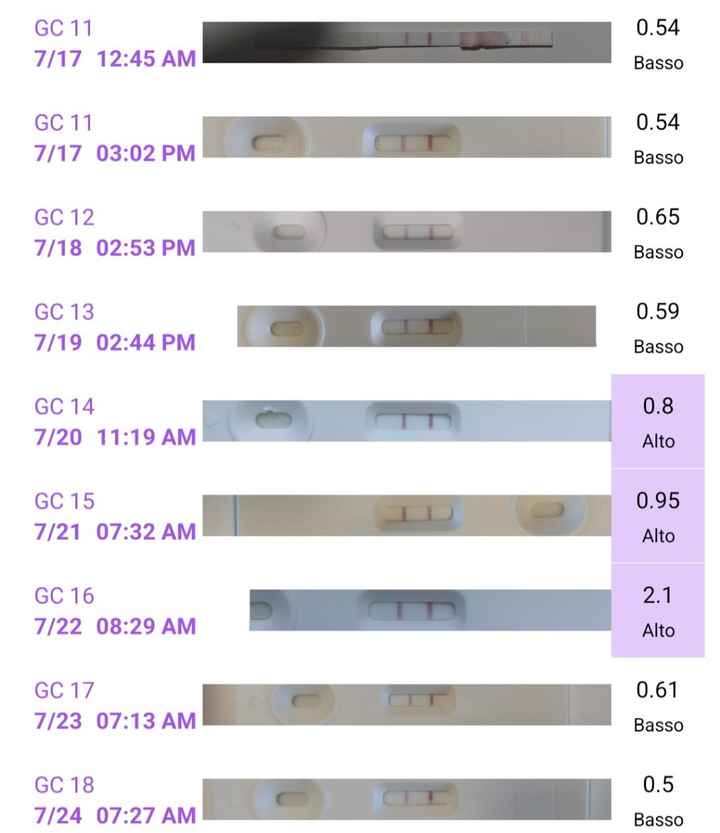This screenshot has width=720, height=833.
Task: Open the 7/17 12:45 AM test entry
Action: [406, 42]
